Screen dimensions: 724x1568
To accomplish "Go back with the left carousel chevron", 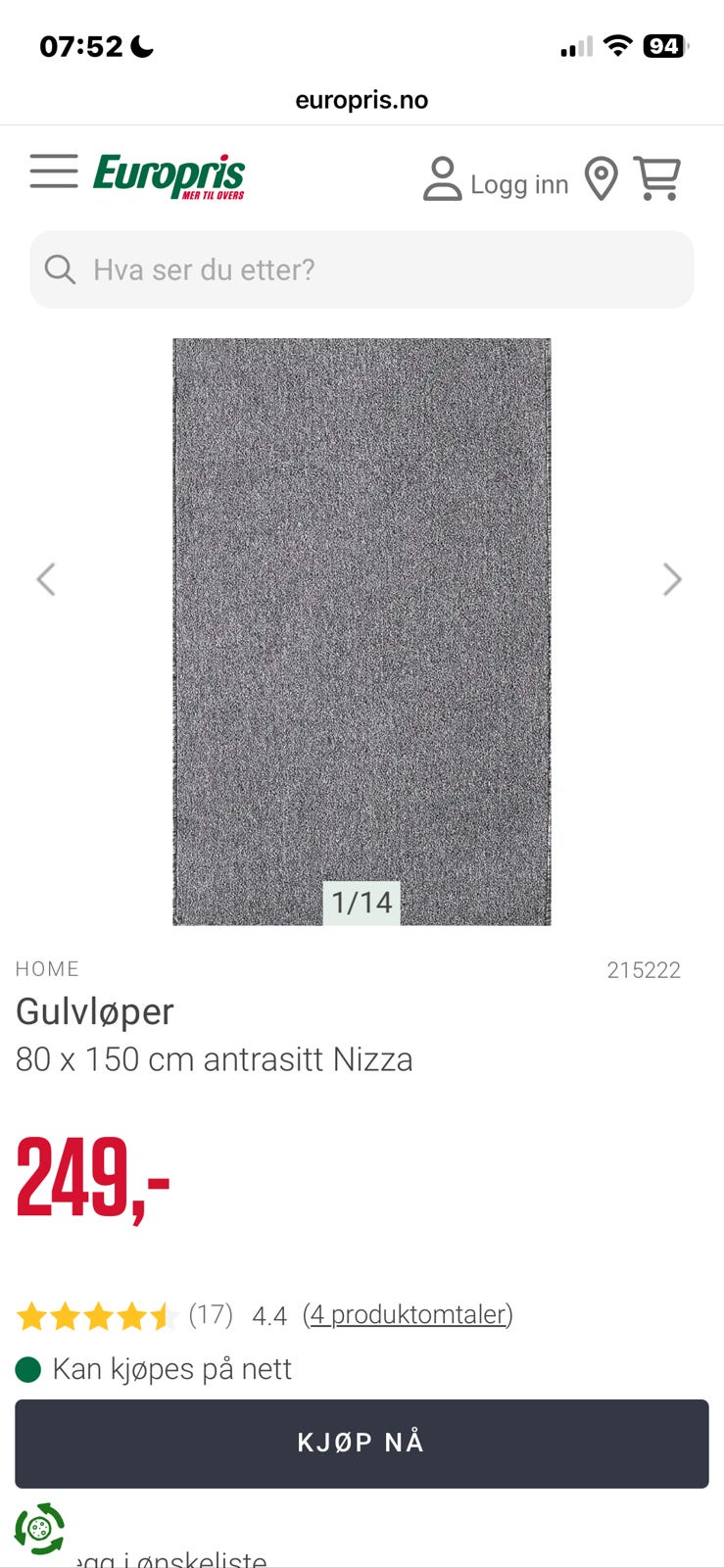I will pos(47,579).
